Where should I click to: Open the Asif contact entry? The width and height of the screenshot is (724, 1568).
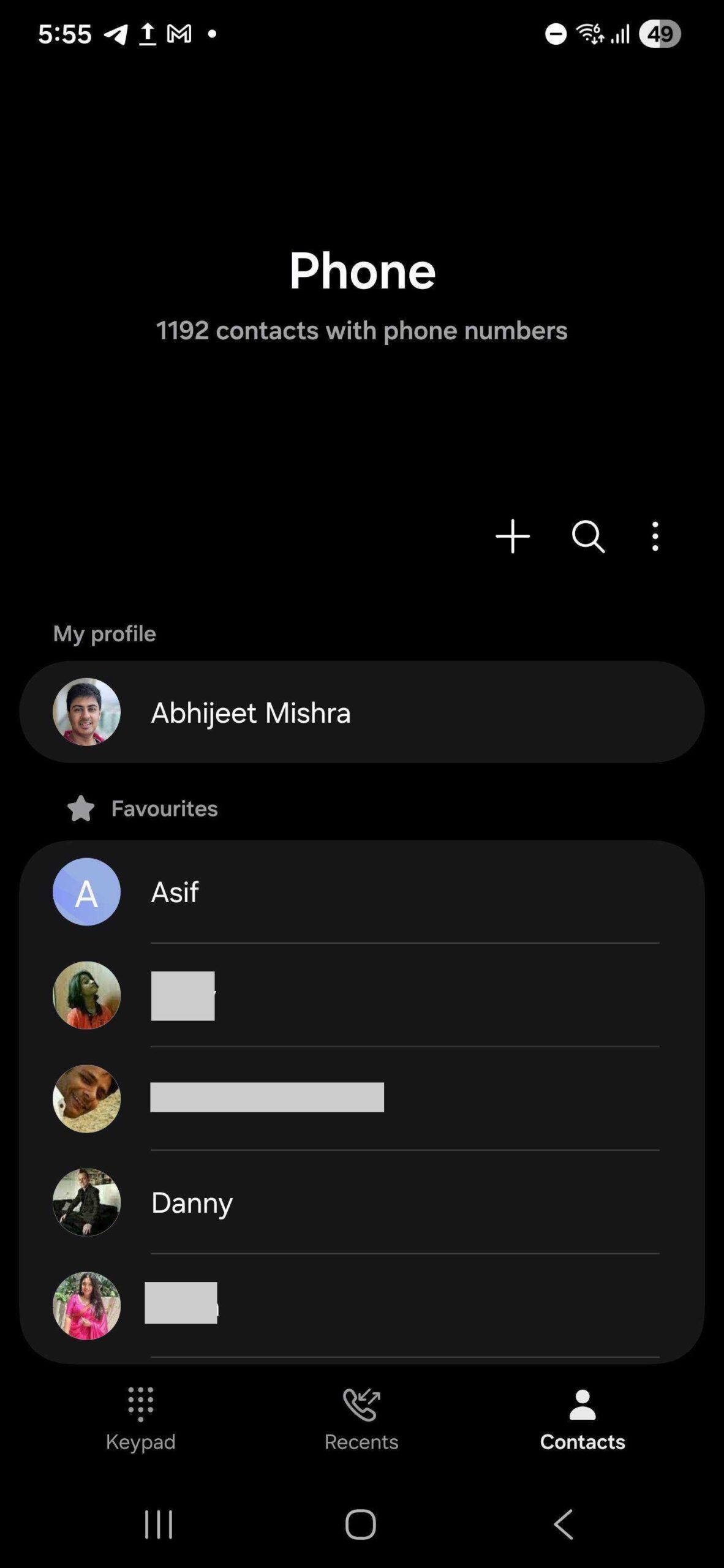[x=361, y=892]
